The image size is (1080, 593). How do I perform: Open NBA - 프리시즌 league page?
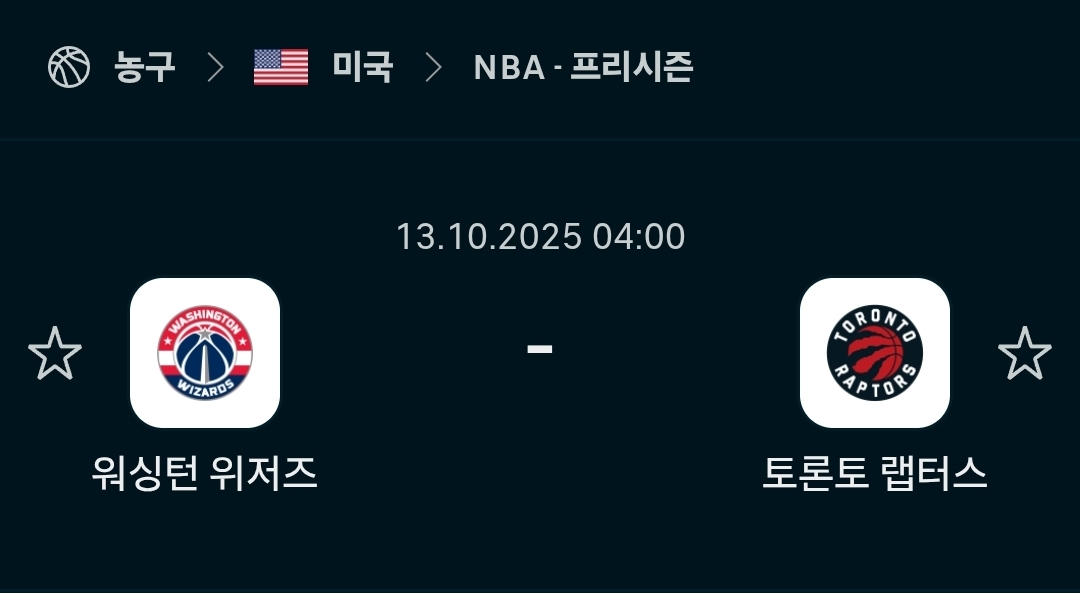[583, 67]
